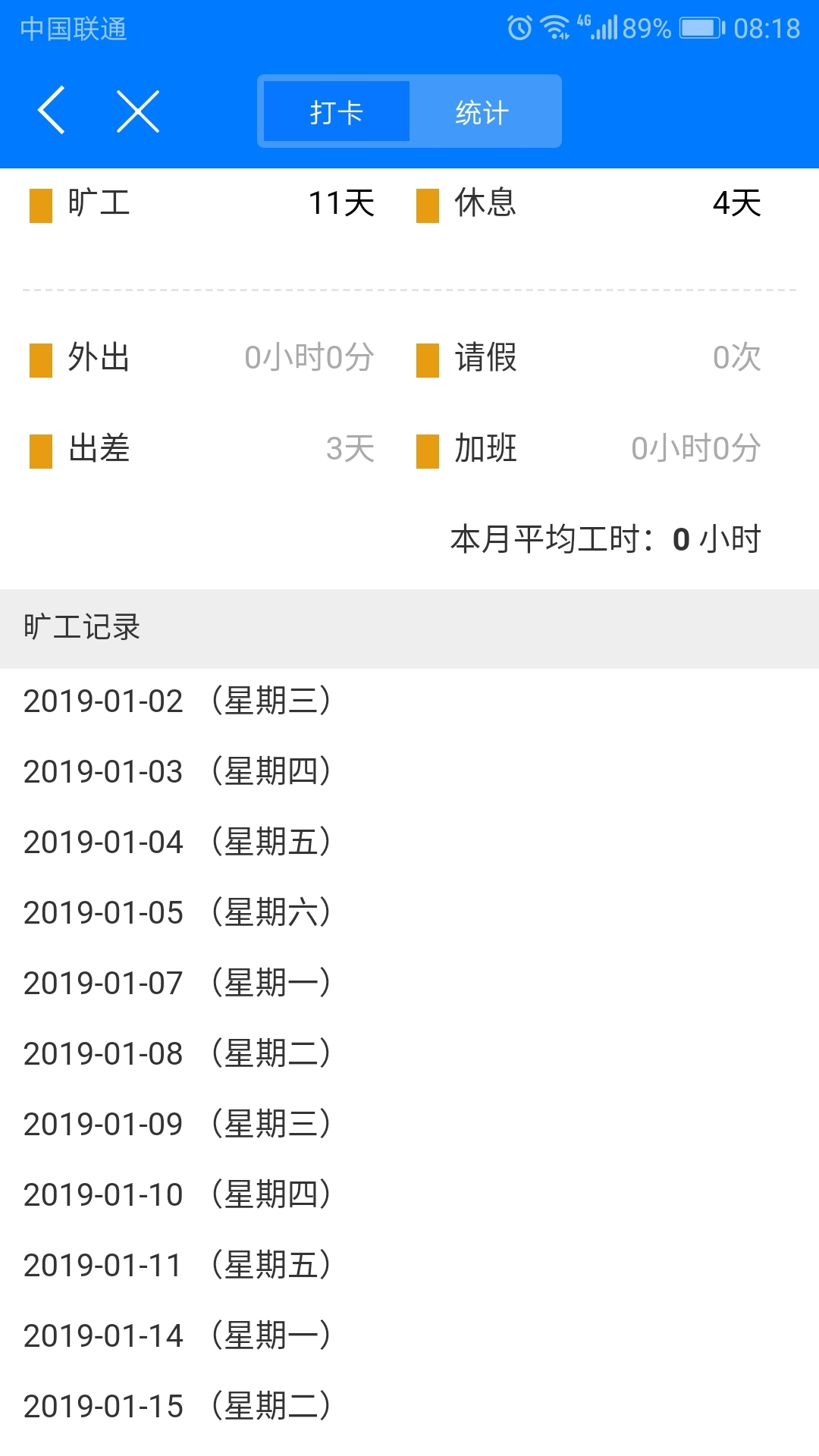Select the 统计 tab
This screenshot has height=1456, width=819.
[482, 112]
